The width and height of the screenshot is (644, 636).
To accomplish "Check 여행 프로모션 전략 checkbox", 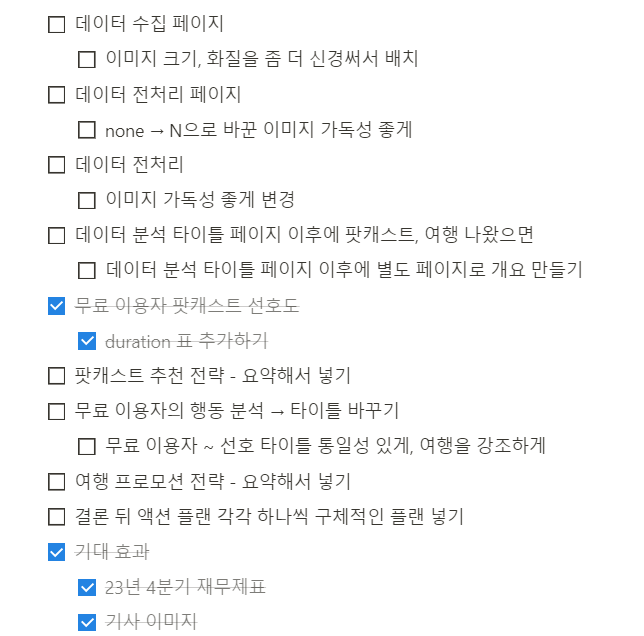I will pos(57,482).
